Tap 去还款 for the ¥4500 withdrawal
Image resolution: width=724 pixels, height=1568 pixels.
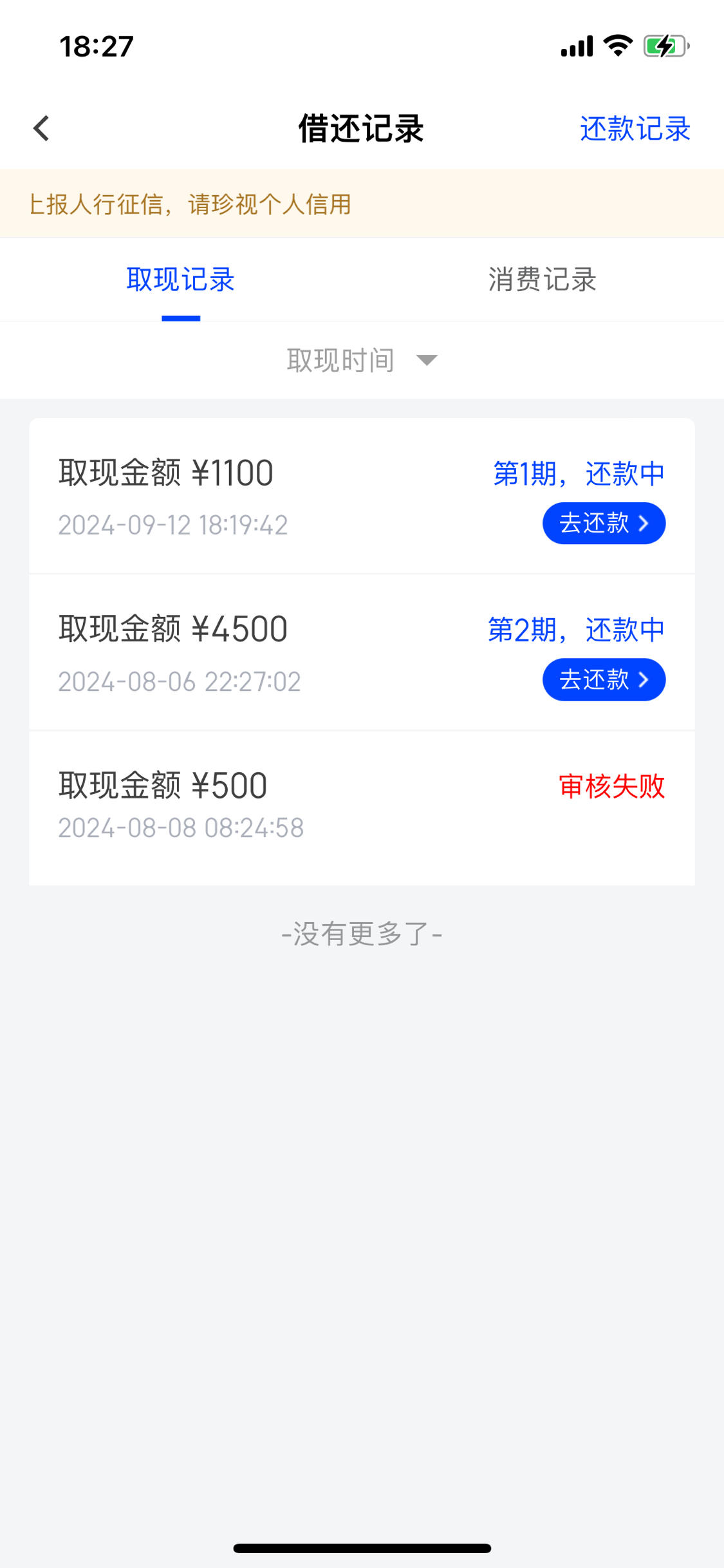click(x=604, y=679)
